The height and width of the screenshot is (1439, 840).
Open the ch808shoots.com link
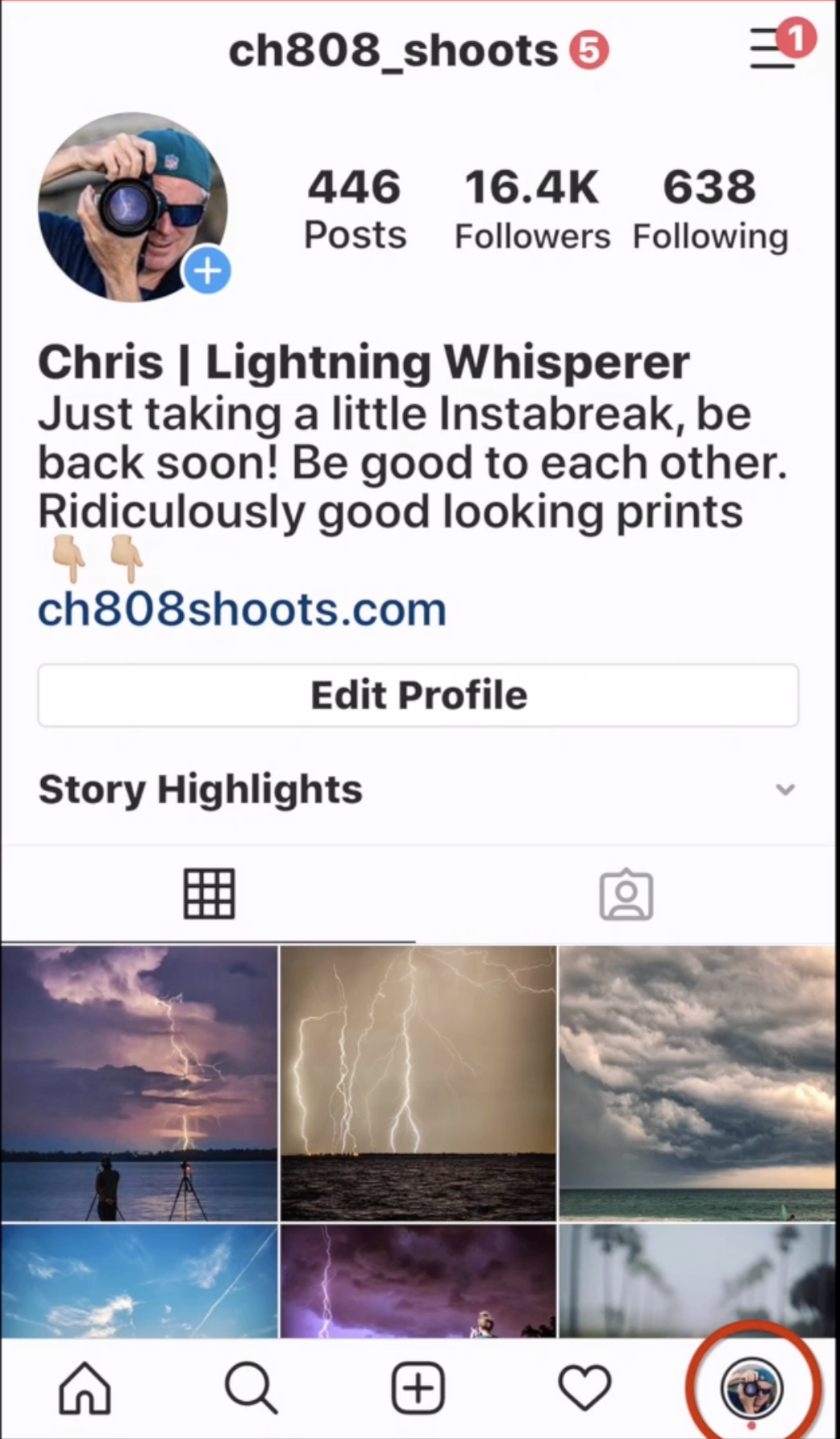[x=242, y=609]
